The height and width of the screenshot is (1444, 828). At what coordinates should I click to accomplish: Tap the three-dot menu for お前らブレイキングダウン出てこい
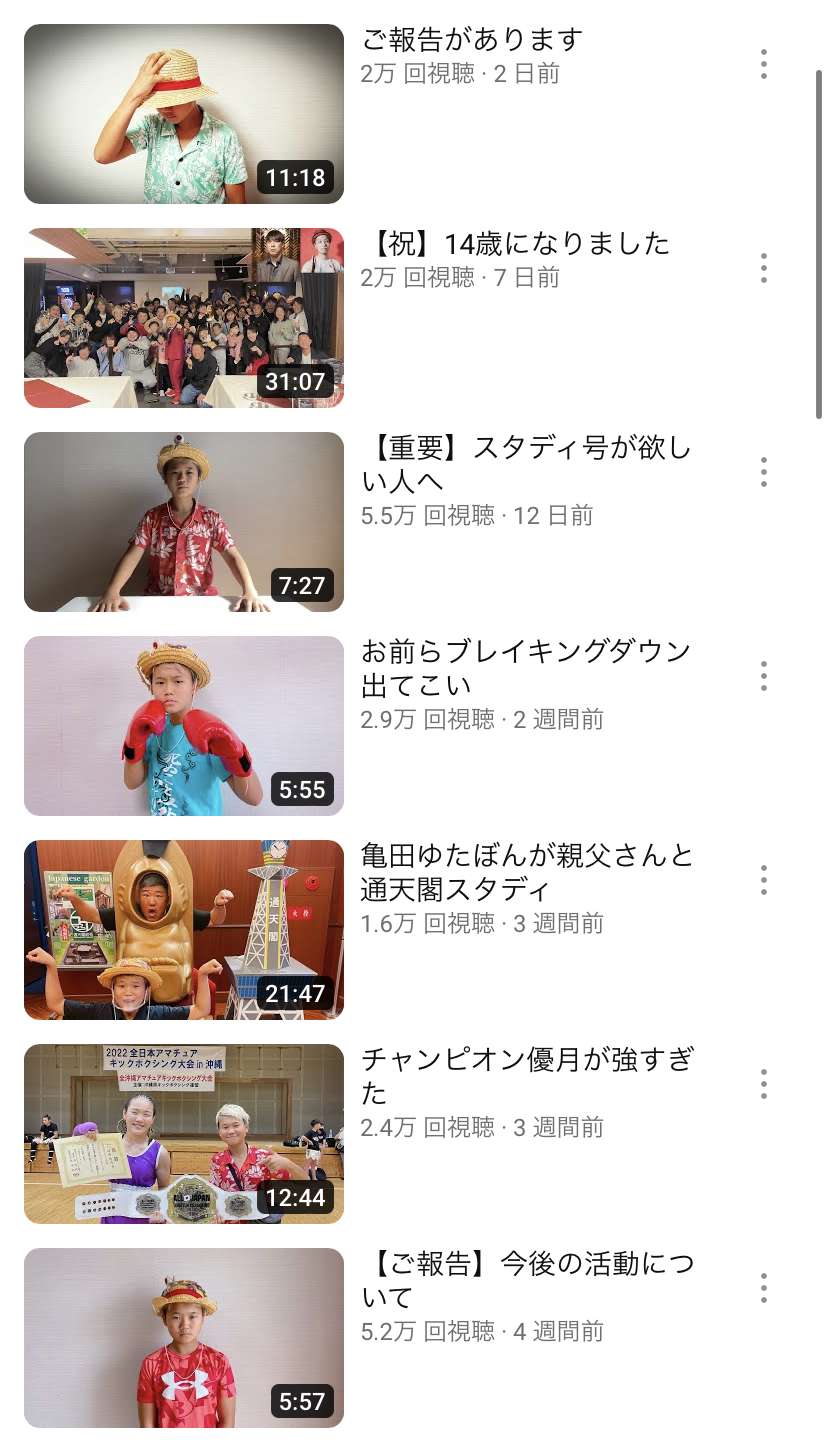(763, 676)
